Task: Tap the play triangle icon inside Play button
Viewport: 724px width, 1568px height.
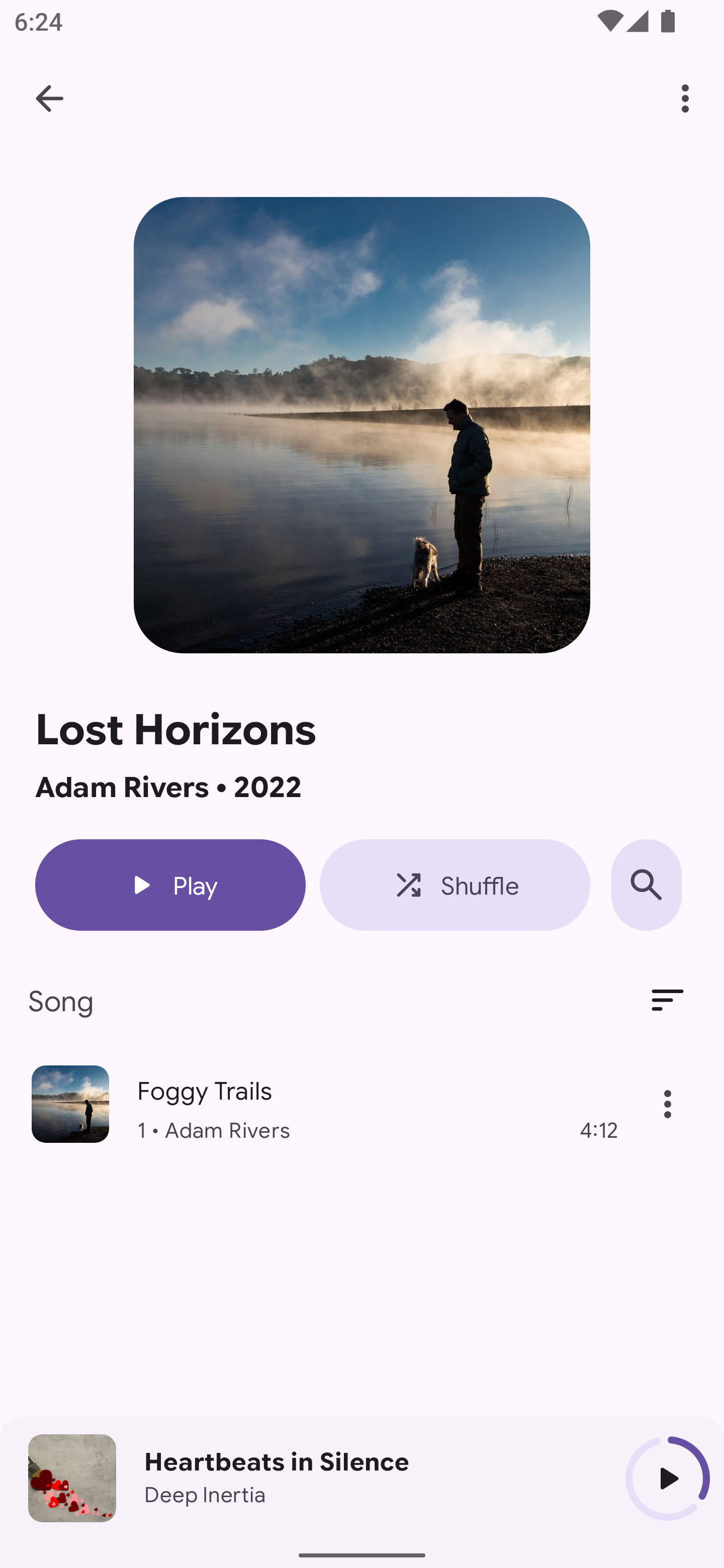Action: click(x=142, y=885)
